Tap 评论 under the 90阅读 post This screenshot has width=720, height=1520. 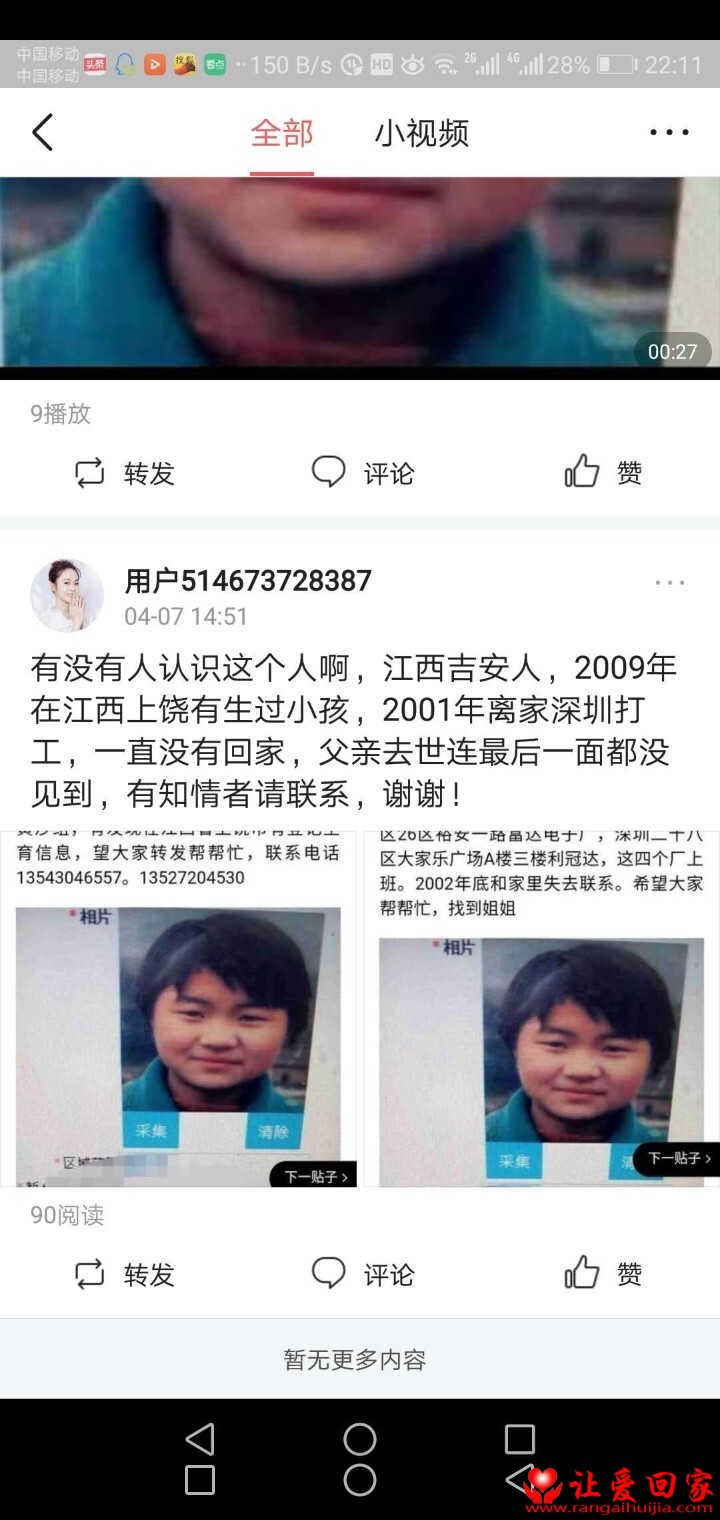pyautogui.click(x=362, y=1274)
